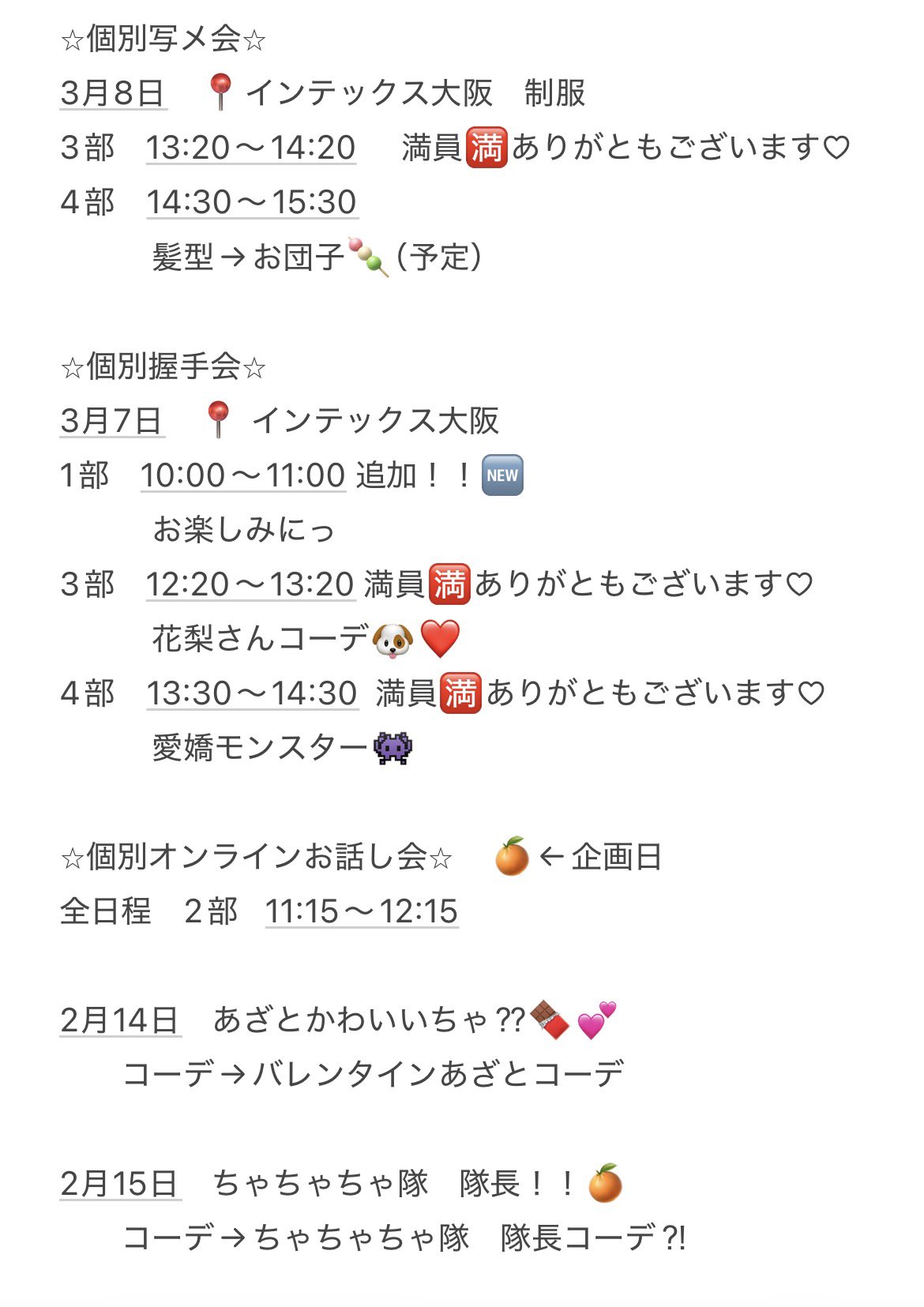The image size is (924, 1307).
Task: Open the 3月8日 date link
Action: pos(112,93)
